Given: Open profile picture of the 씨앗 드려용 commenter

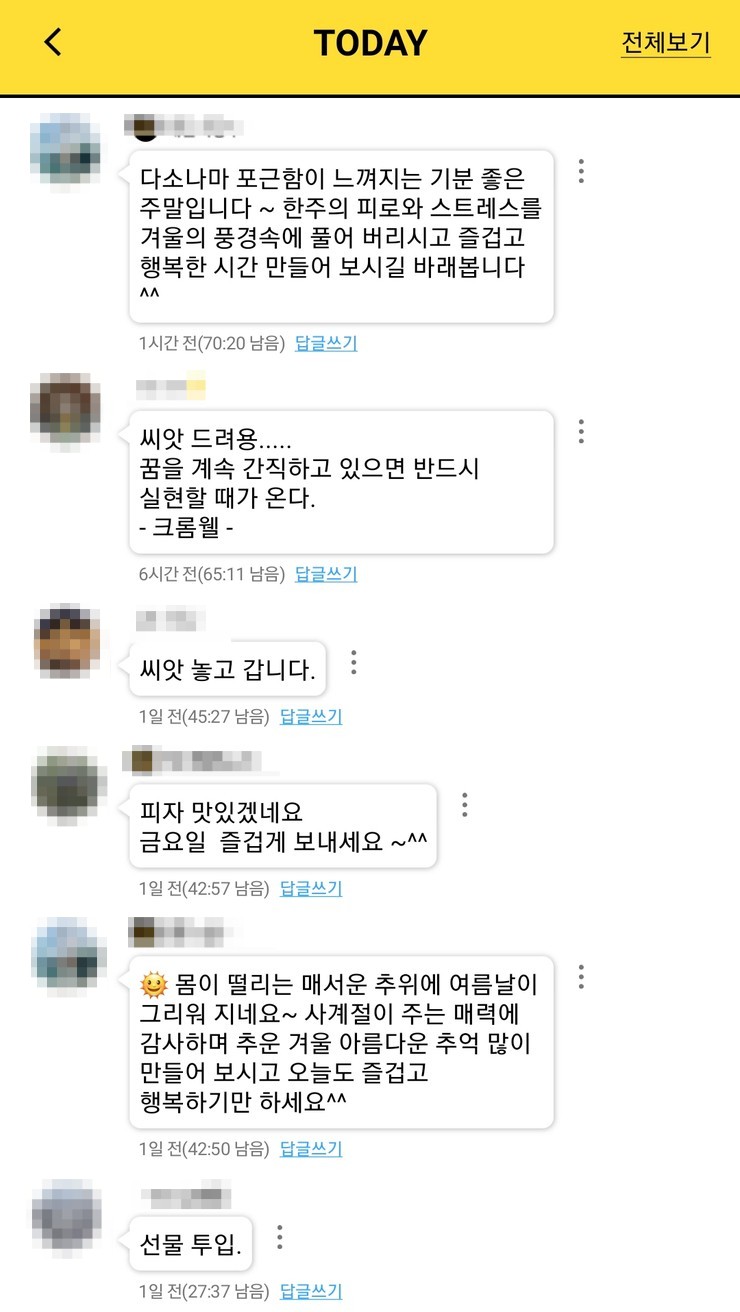Looking at the screenshot, I should coord(66,409).
